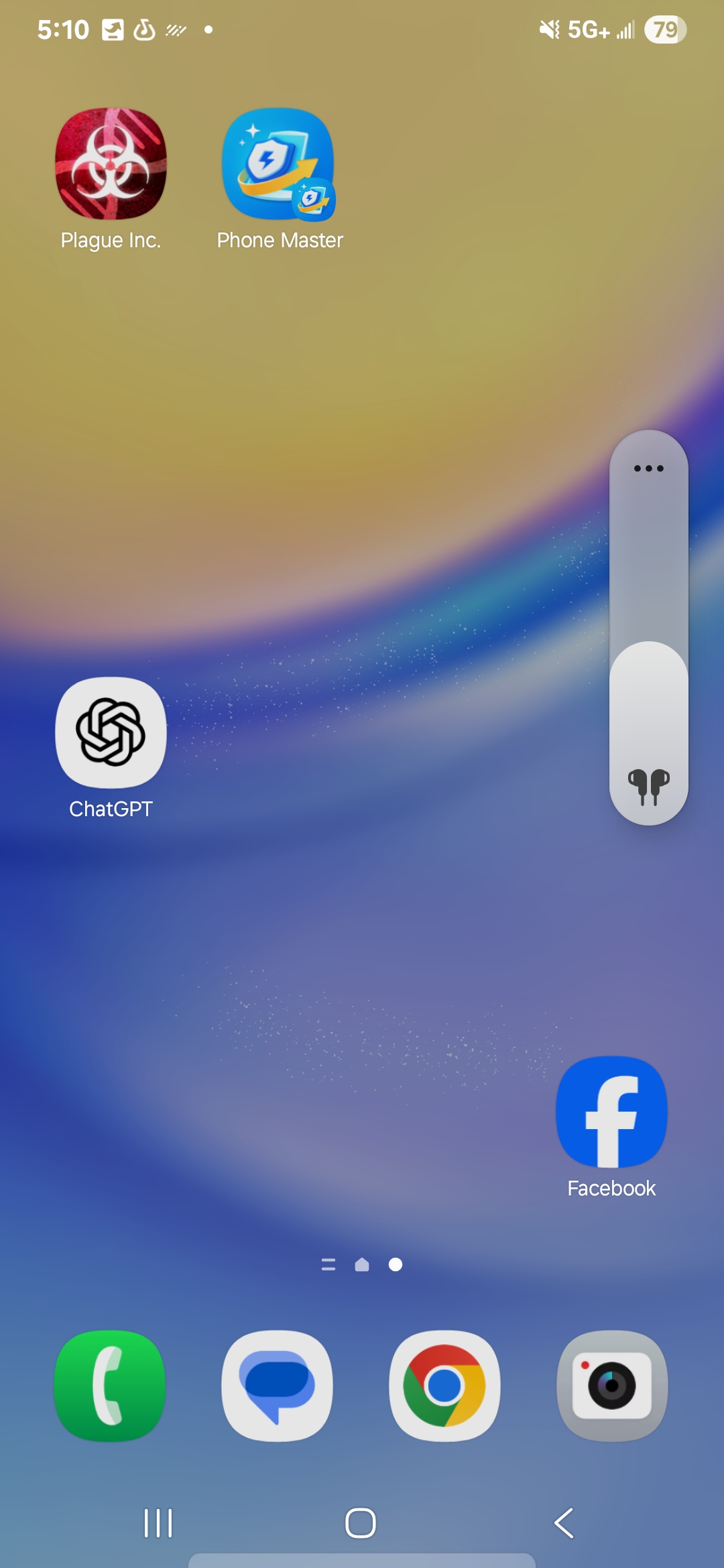The height and width of the screenshot is (1568, 724).
Task: Open the Plague Inc. game
Action: 111,164
